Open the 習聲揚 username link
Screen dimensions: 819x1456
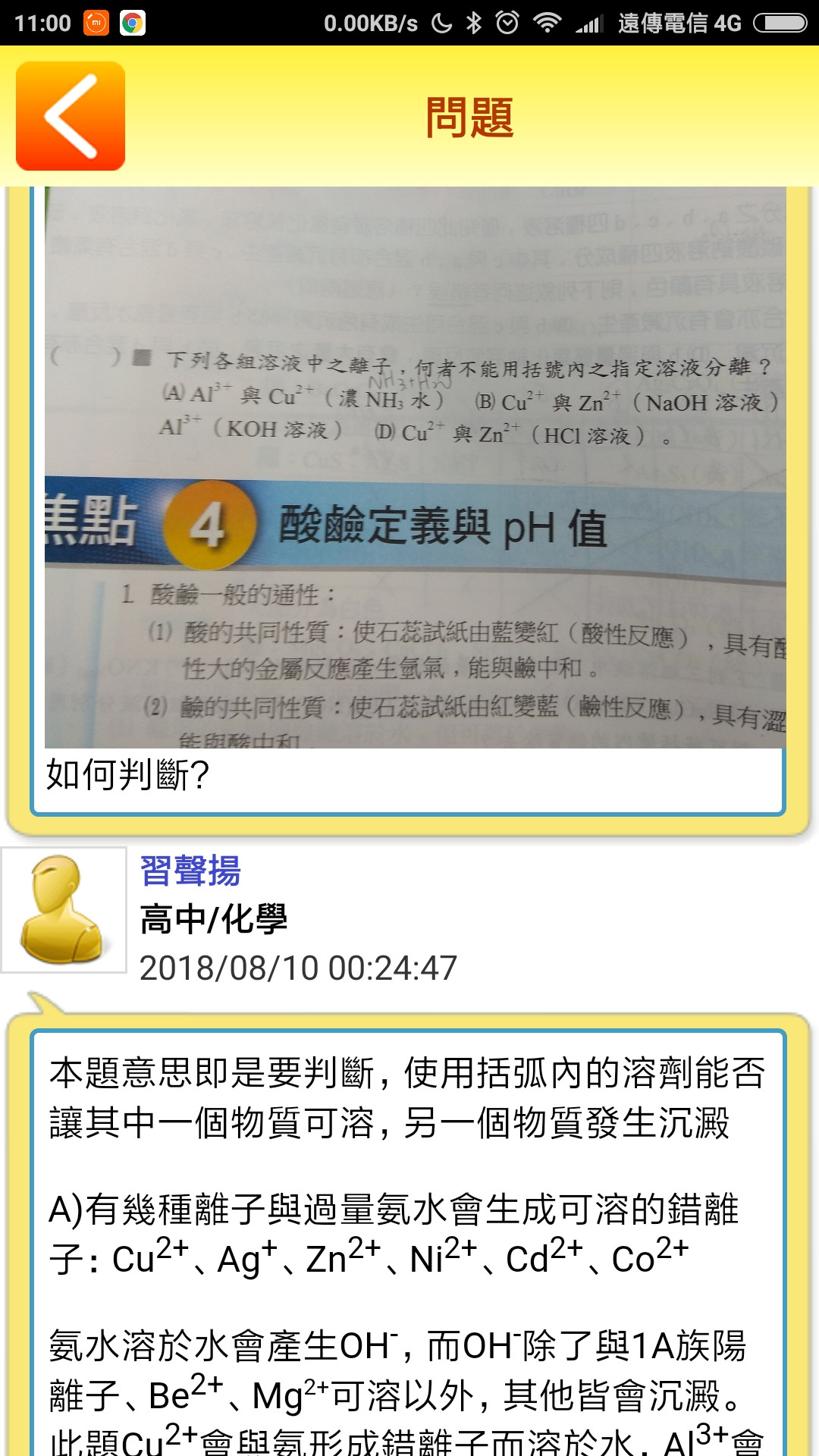click(x=190, y=871)
